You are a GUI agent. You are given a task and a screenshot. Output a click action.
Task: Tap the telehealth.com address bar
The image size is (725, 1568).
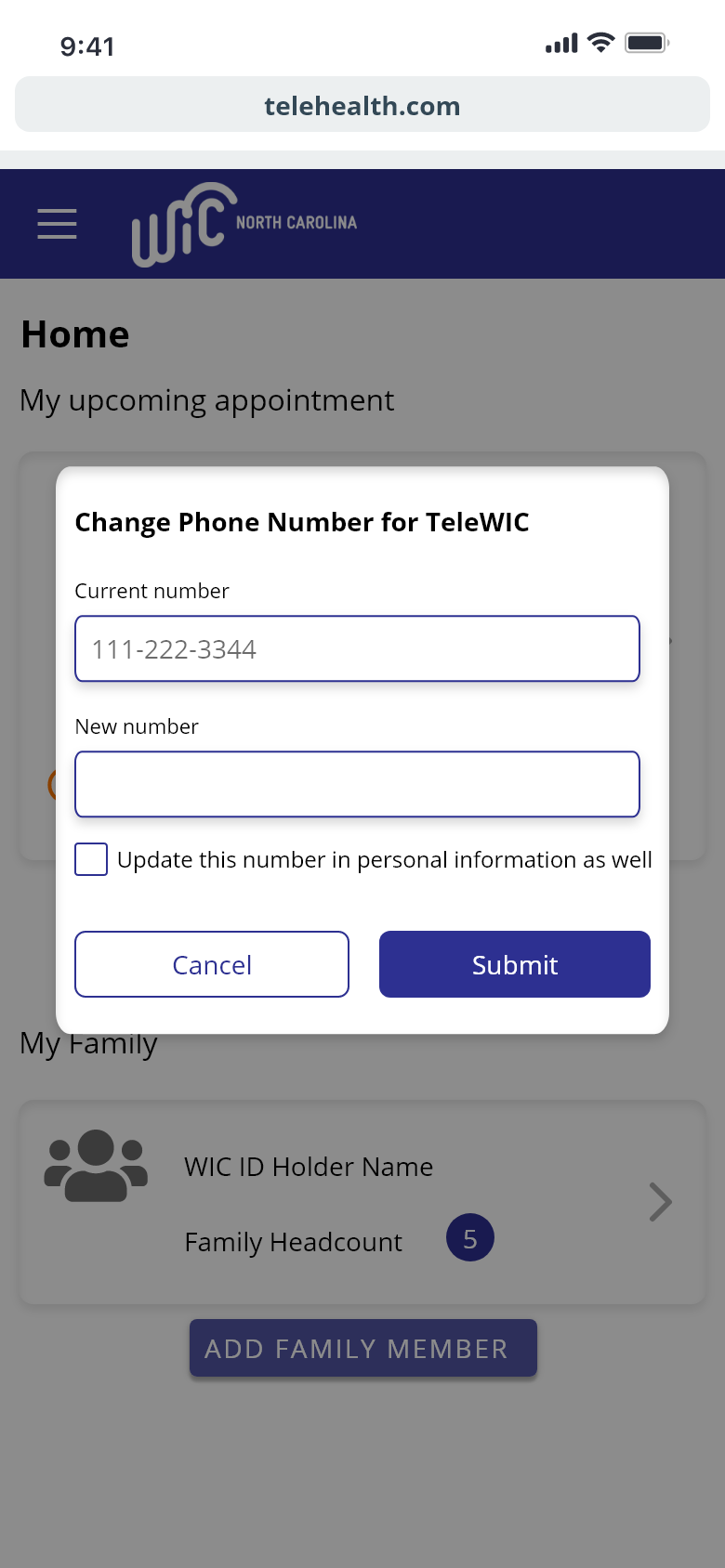(362, 105)
